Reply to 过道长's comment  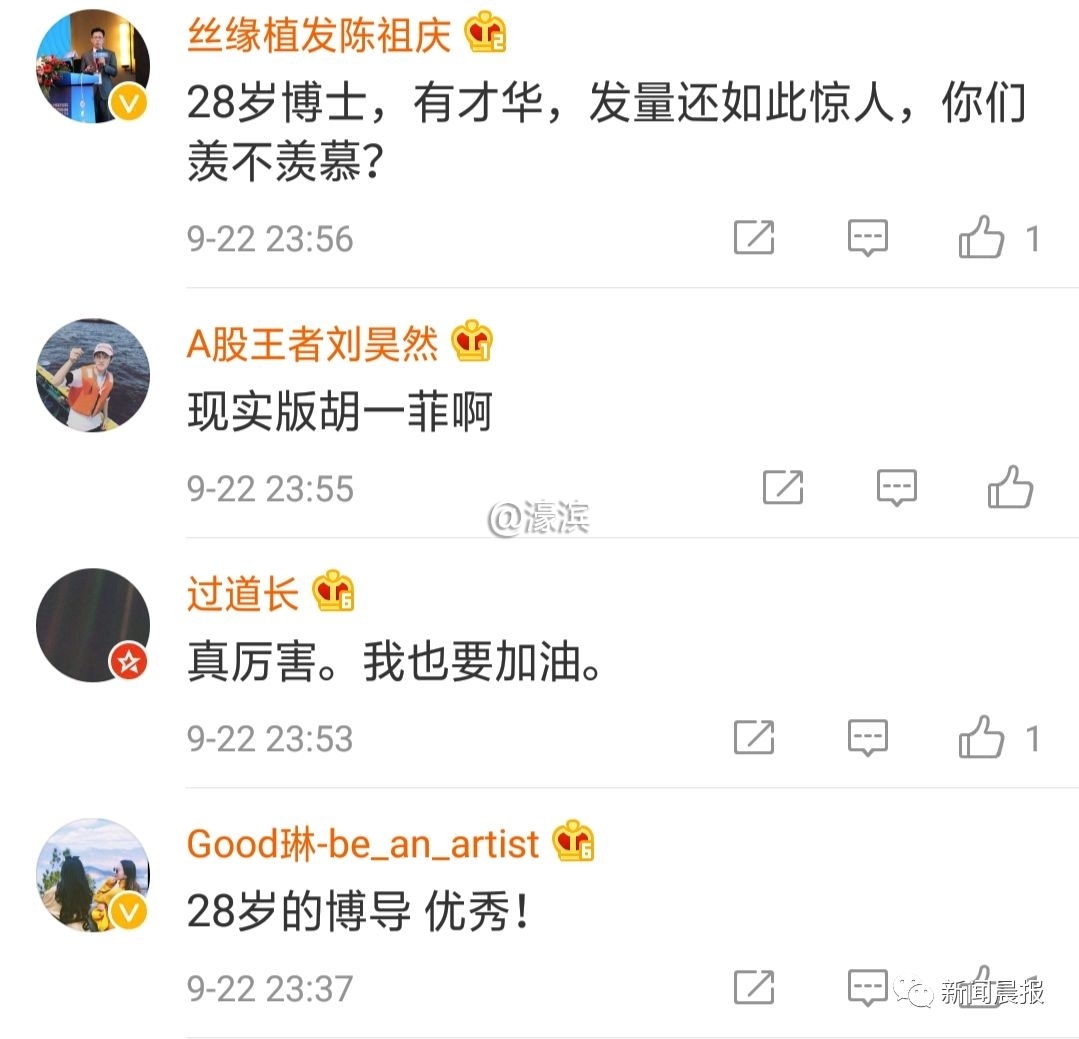(867, 738)
